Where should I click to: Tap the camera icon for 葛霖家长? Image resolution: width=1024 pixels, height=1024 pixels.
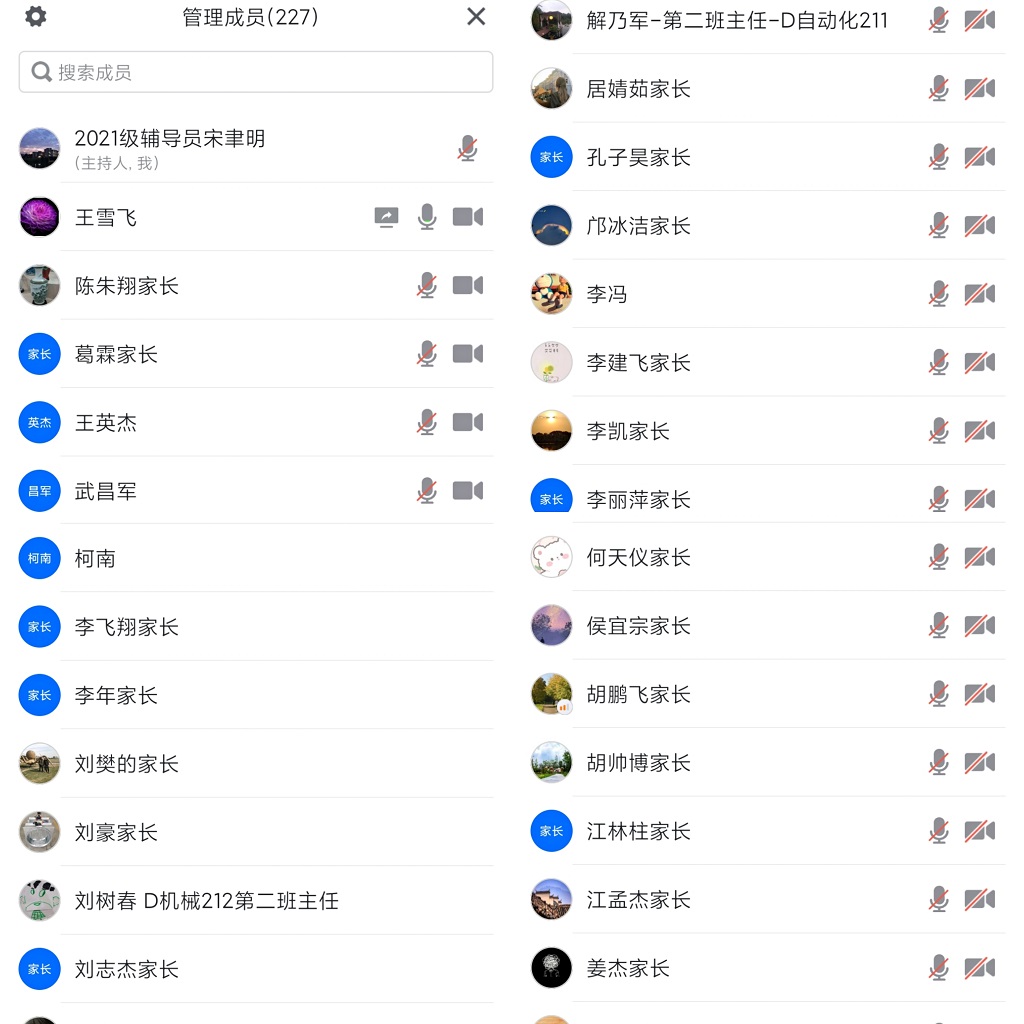(467, 354)
